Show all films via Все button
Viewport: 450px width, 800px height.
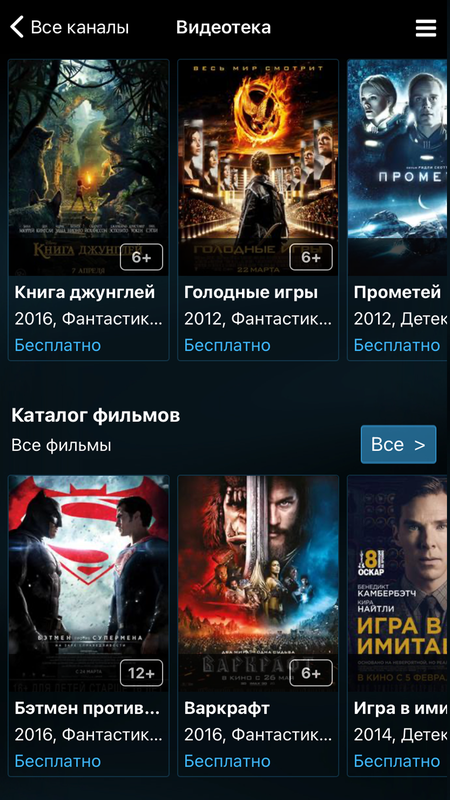pos(398,444)
